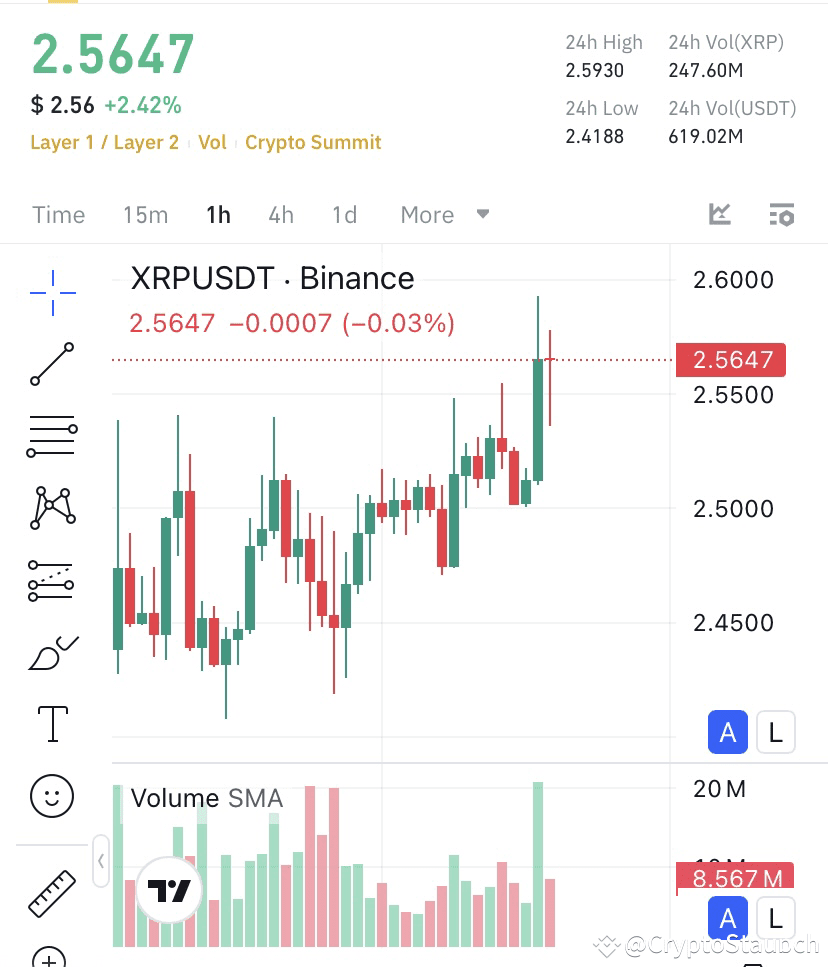Open the Crypto Summit link
Viewport: 828px width, 967px height.
point(313,142)
